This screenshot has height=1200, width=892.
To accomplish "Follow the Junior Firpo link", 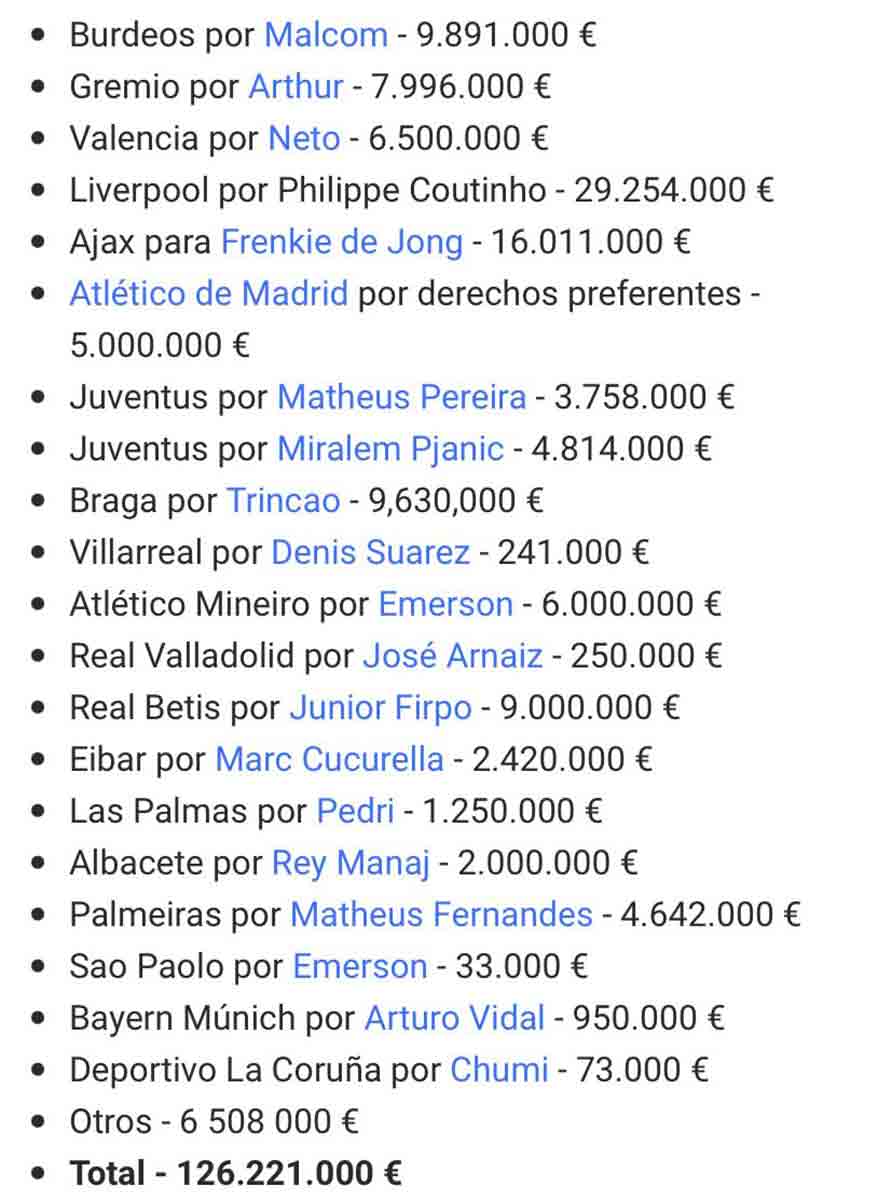I will (380, 708).
